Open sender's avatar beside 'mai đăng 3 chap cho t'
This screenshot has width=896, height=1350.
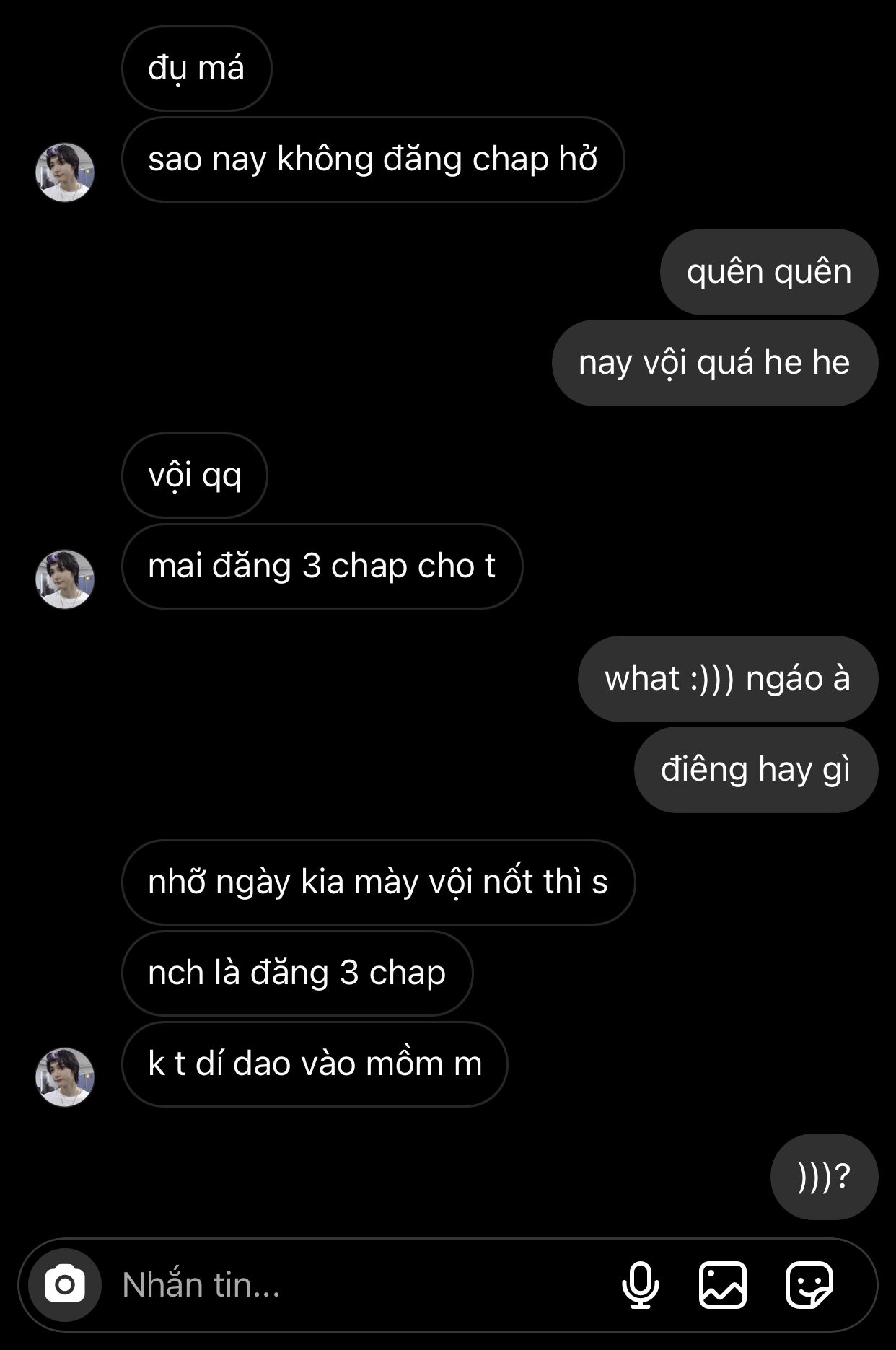coord(65,579)
